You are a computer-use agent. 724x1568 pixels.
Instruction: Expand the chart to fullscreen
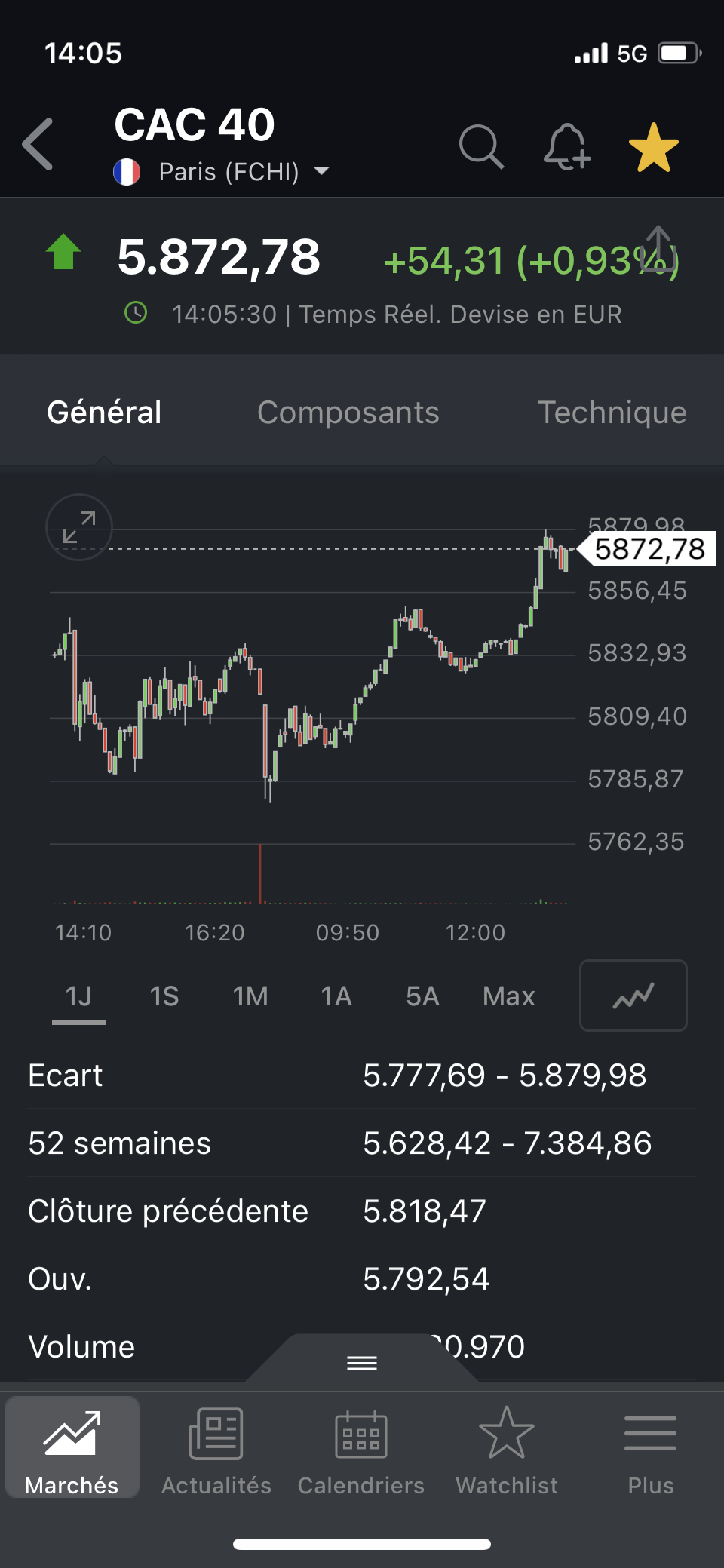coord(79,527)
